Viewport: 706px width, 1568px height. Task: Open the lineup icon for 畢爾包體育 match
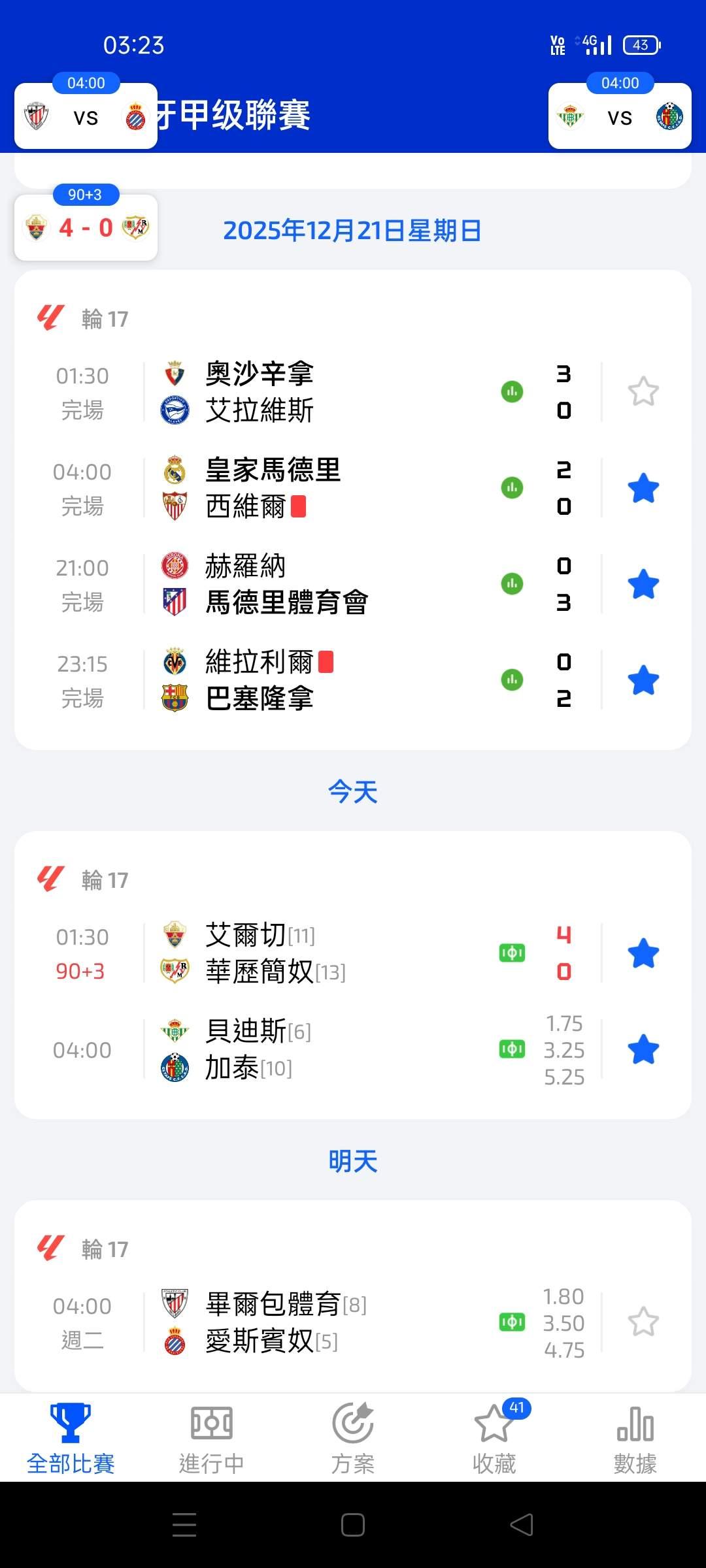[512, 1322]
